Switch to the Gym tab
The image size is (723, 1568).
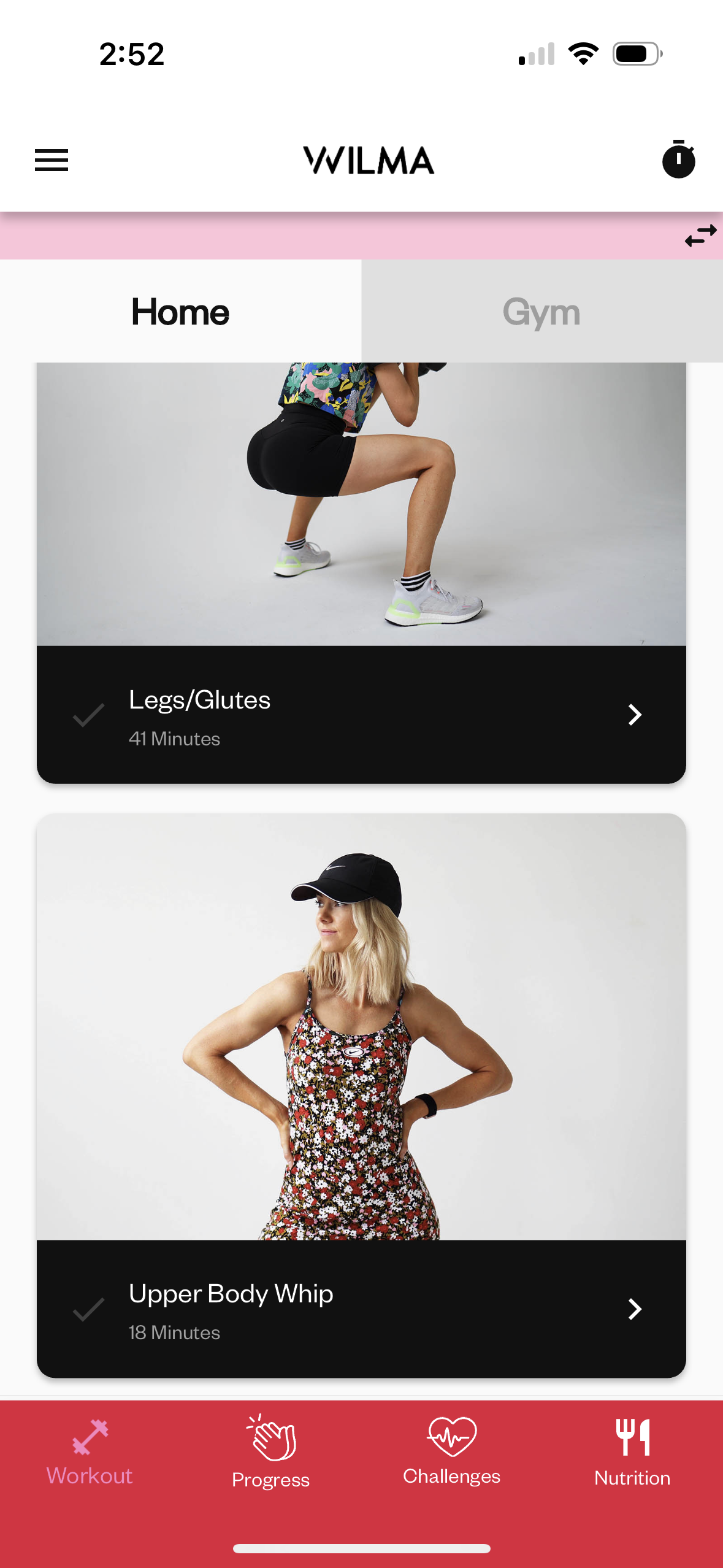(x=542, y=311)
